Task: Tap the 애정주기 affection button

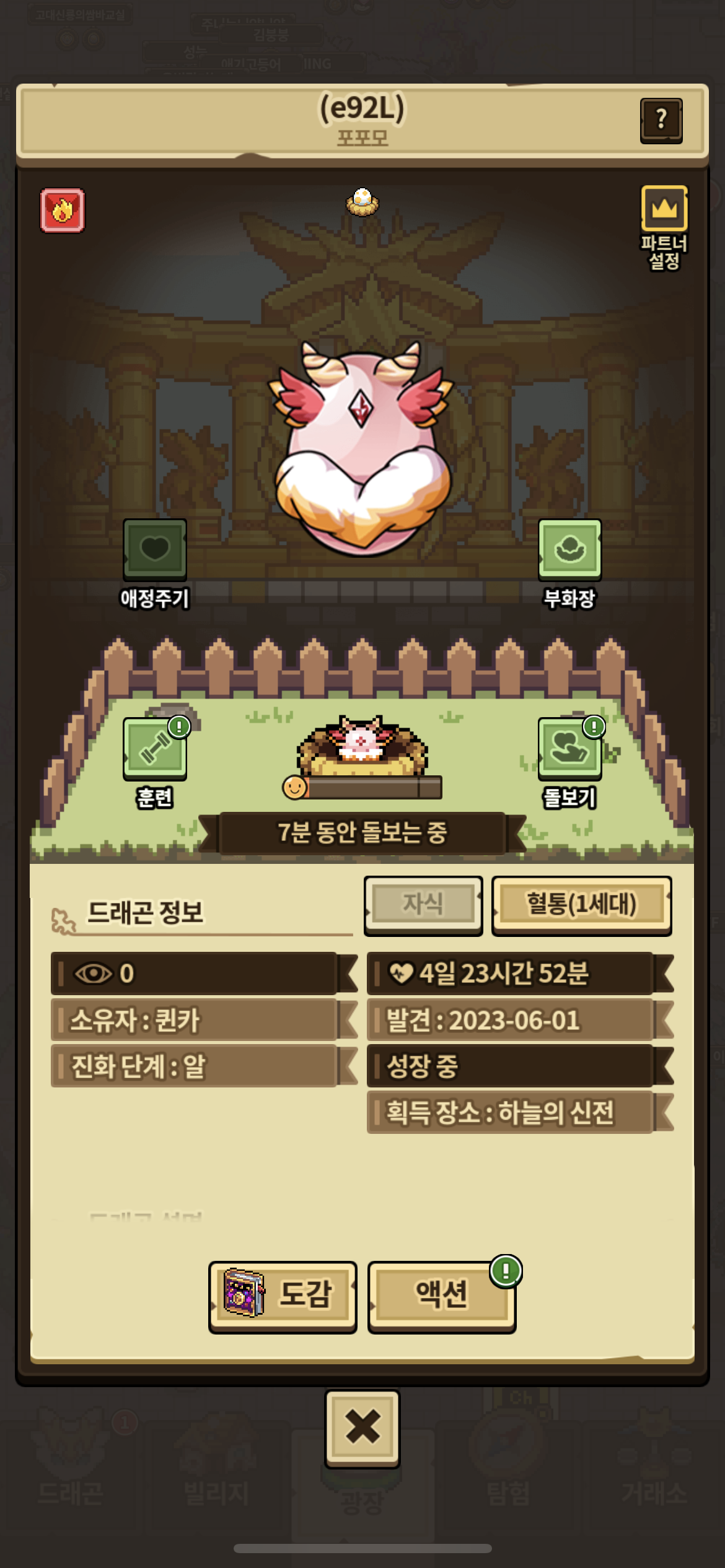Action: point(154,549)
